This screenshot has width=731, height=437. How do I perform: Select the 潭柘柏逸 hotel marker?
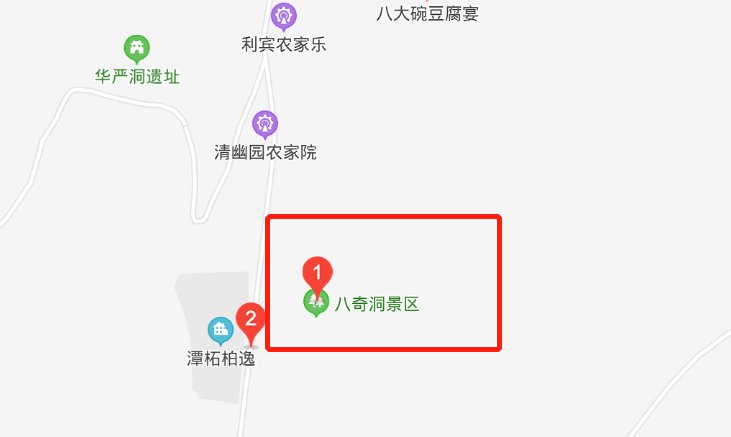220,330
